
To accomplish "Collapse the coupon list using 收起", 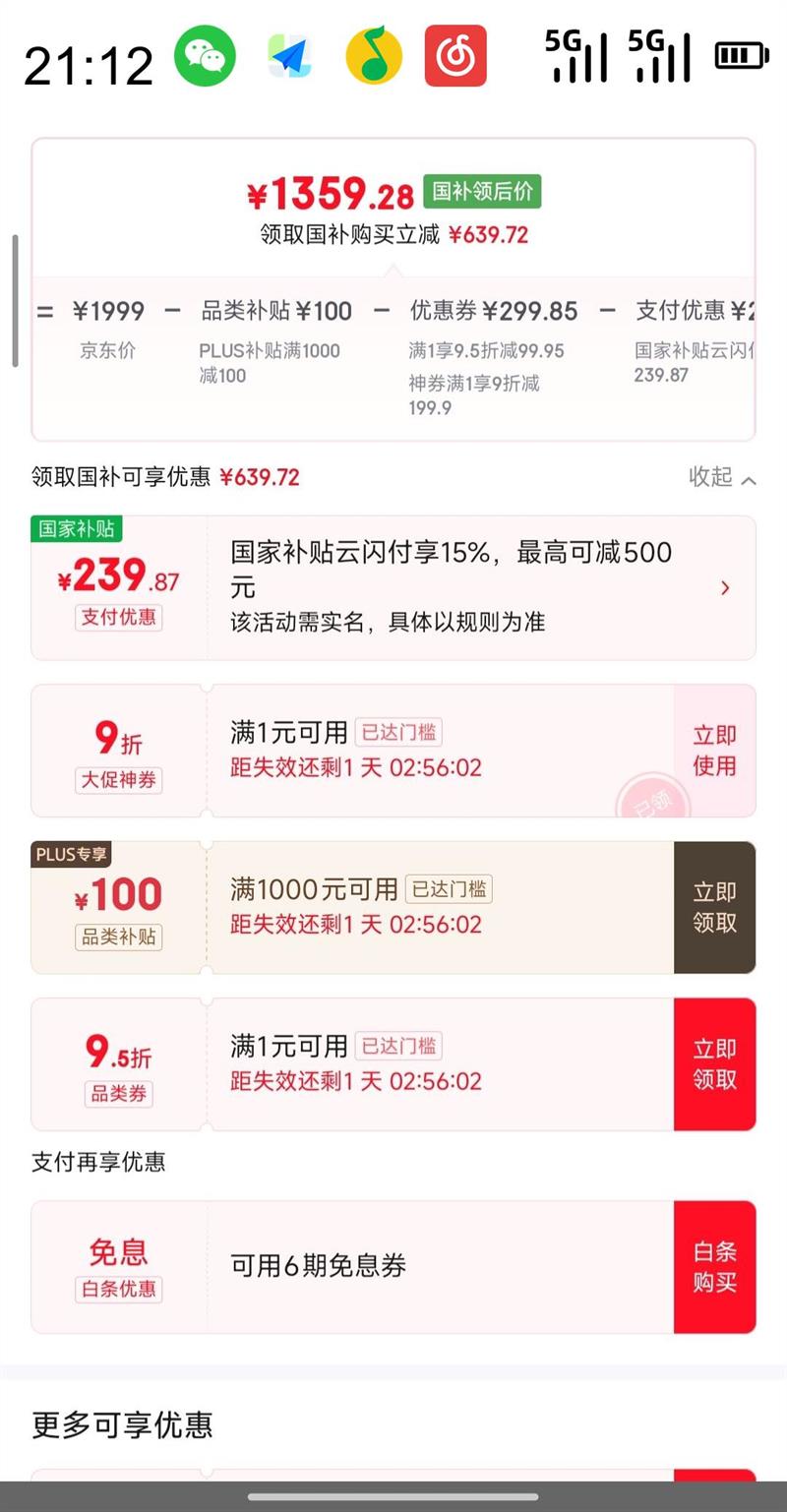I will click(713, 477).
